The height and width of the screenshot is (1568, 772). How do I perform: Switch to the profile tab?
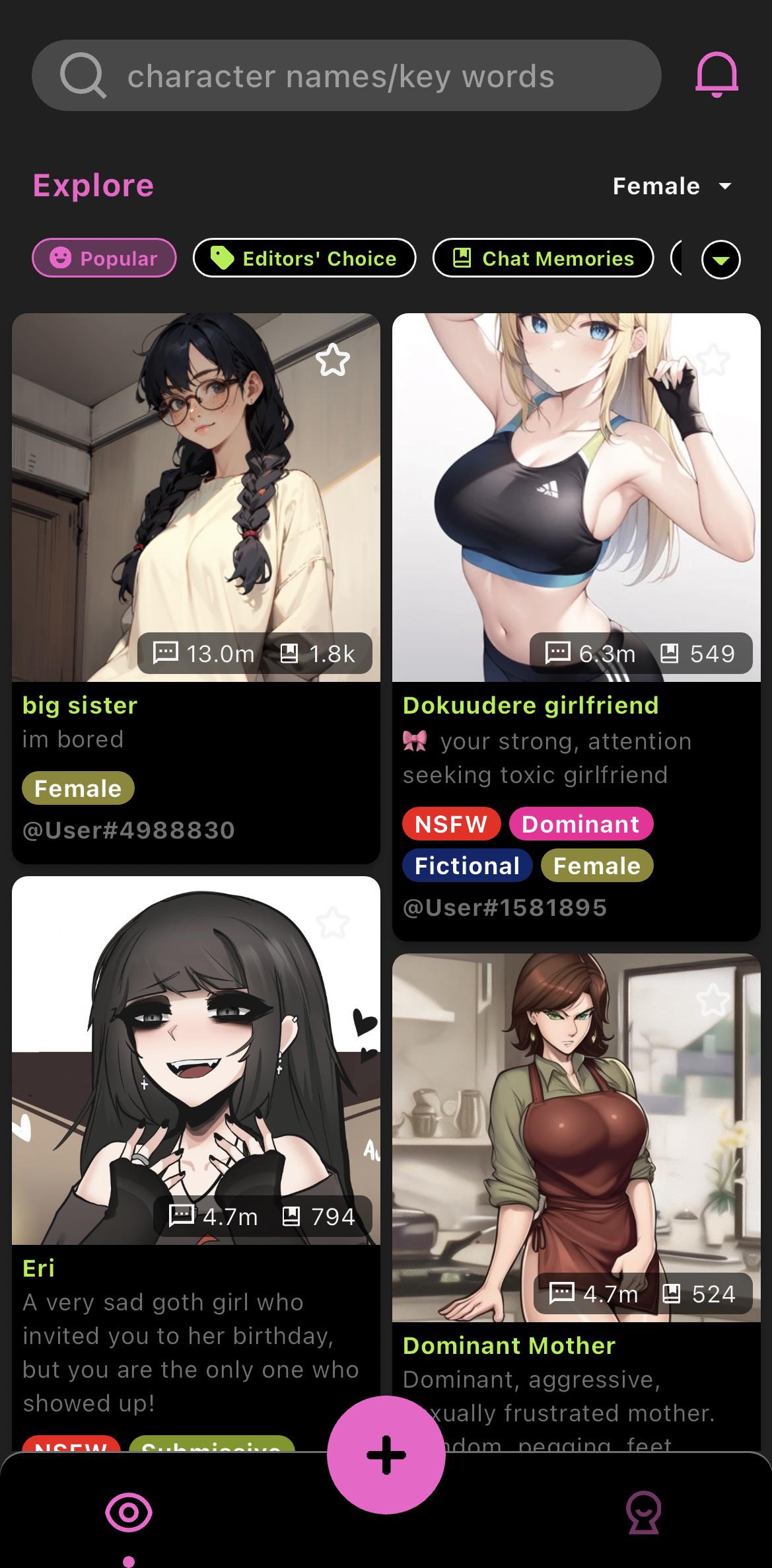pyautogui.click(x=643, y=1512)
